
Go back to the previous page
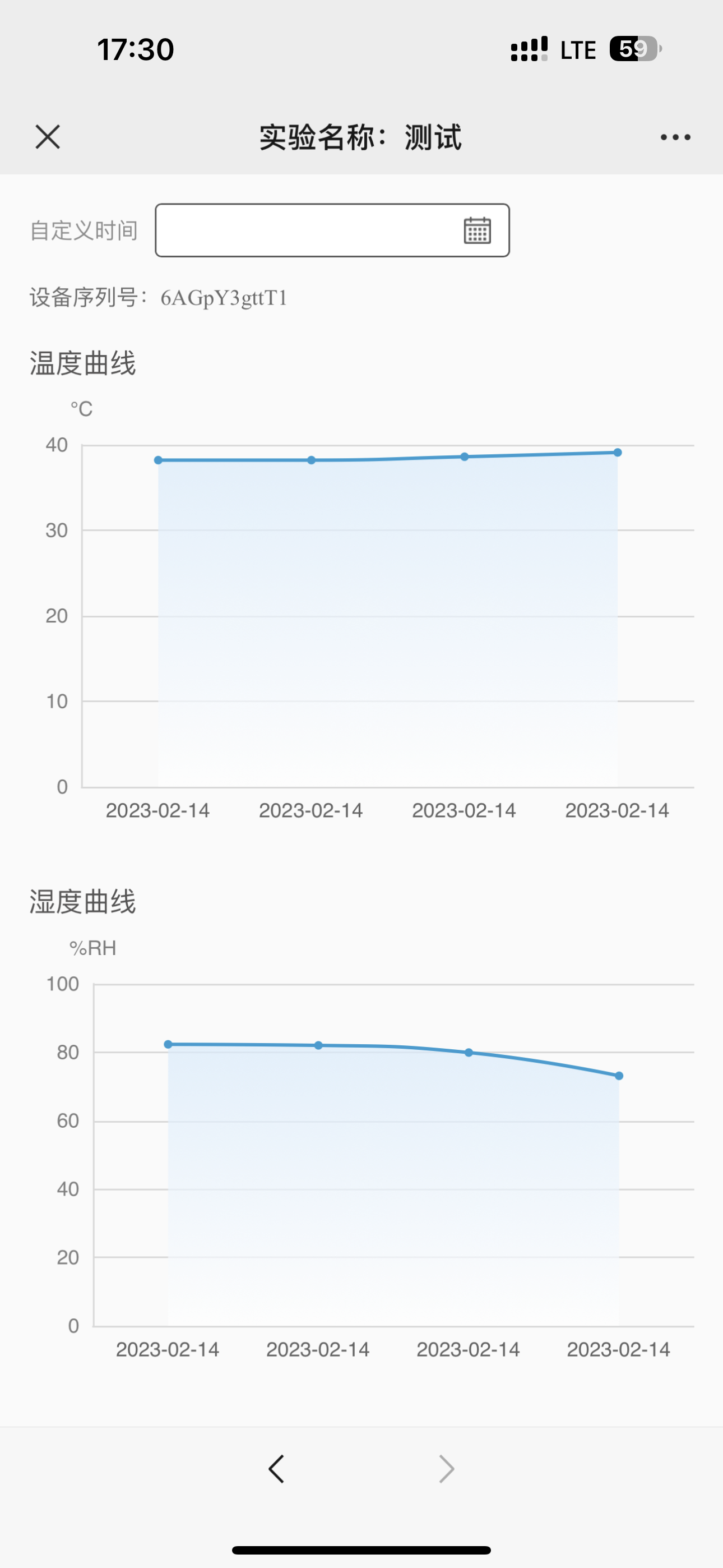coord(277,1469)
